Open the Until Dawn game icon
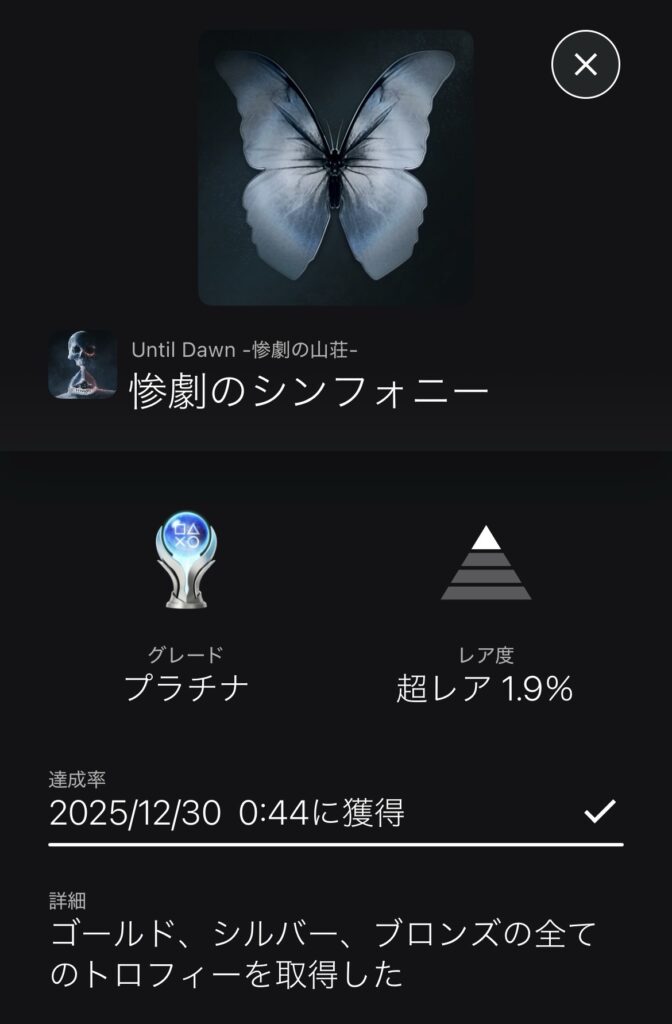 pyautogui.click(x=69, y=366)
